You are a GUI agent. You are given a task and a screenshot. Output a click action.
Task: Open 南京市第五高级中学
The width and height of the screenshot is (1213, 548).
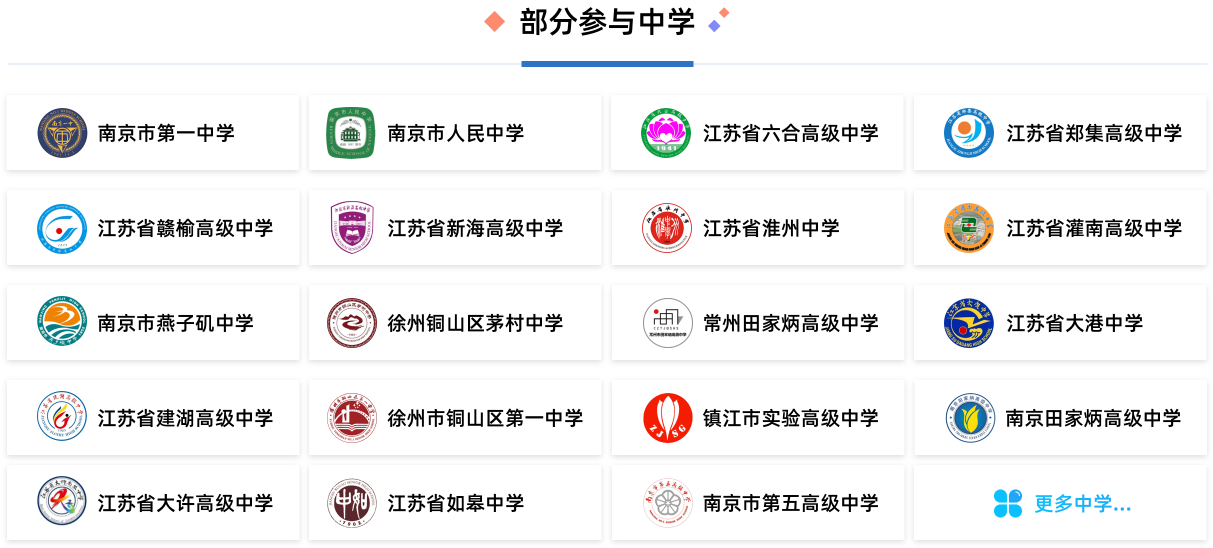click(758, 503)
